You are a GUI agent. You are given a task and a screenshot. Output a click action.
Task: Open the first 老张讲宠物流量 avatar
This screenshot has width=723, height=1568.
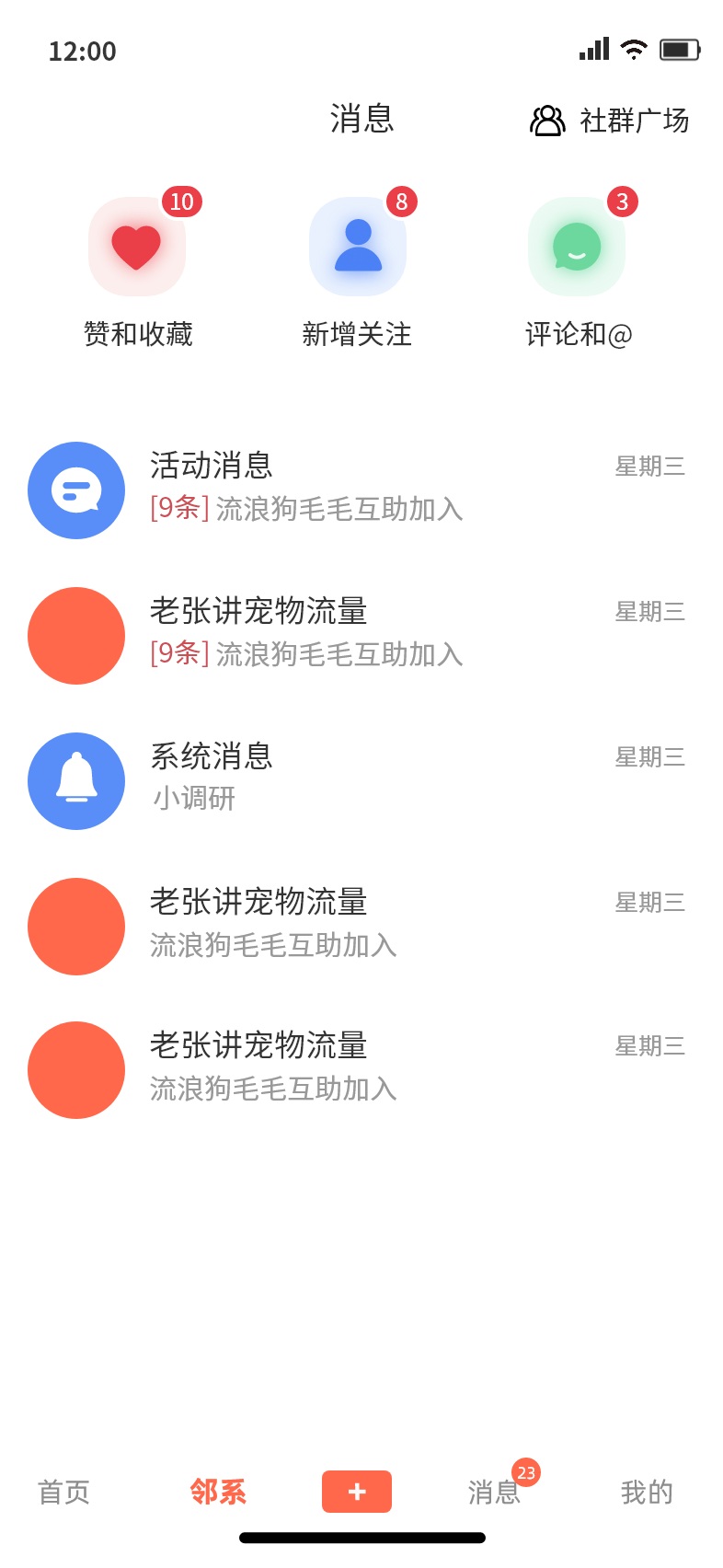[x=76, y=636]
